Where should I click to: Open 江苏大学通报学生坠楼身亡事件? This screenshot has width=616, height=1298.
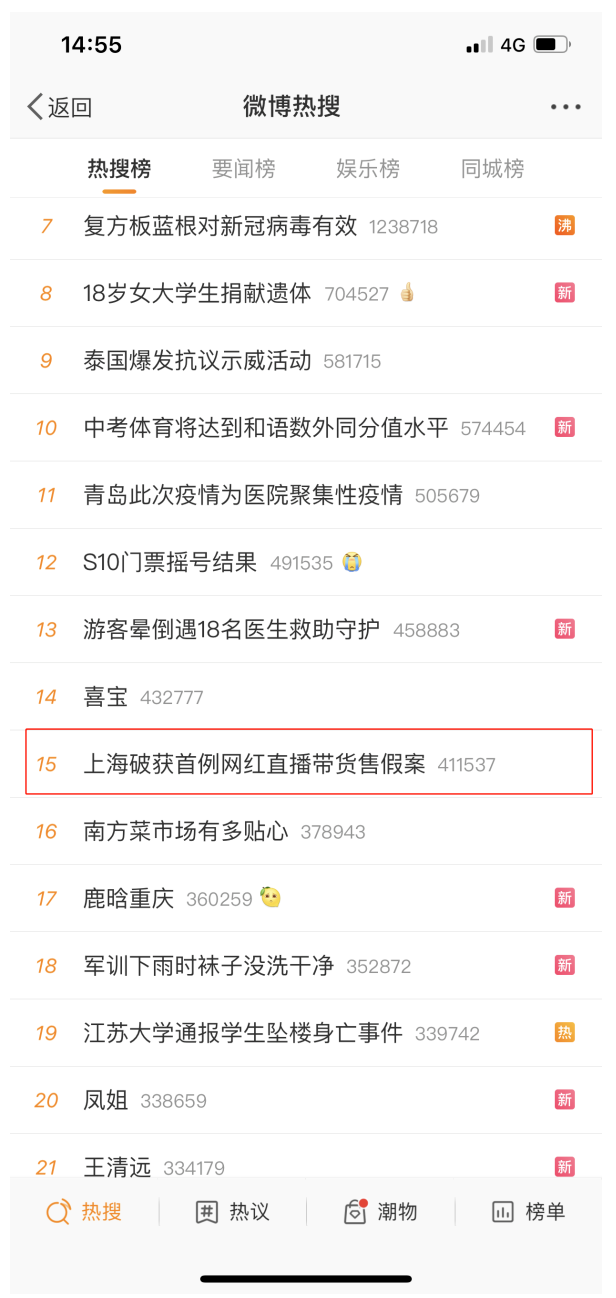[x=243, y=1033]
